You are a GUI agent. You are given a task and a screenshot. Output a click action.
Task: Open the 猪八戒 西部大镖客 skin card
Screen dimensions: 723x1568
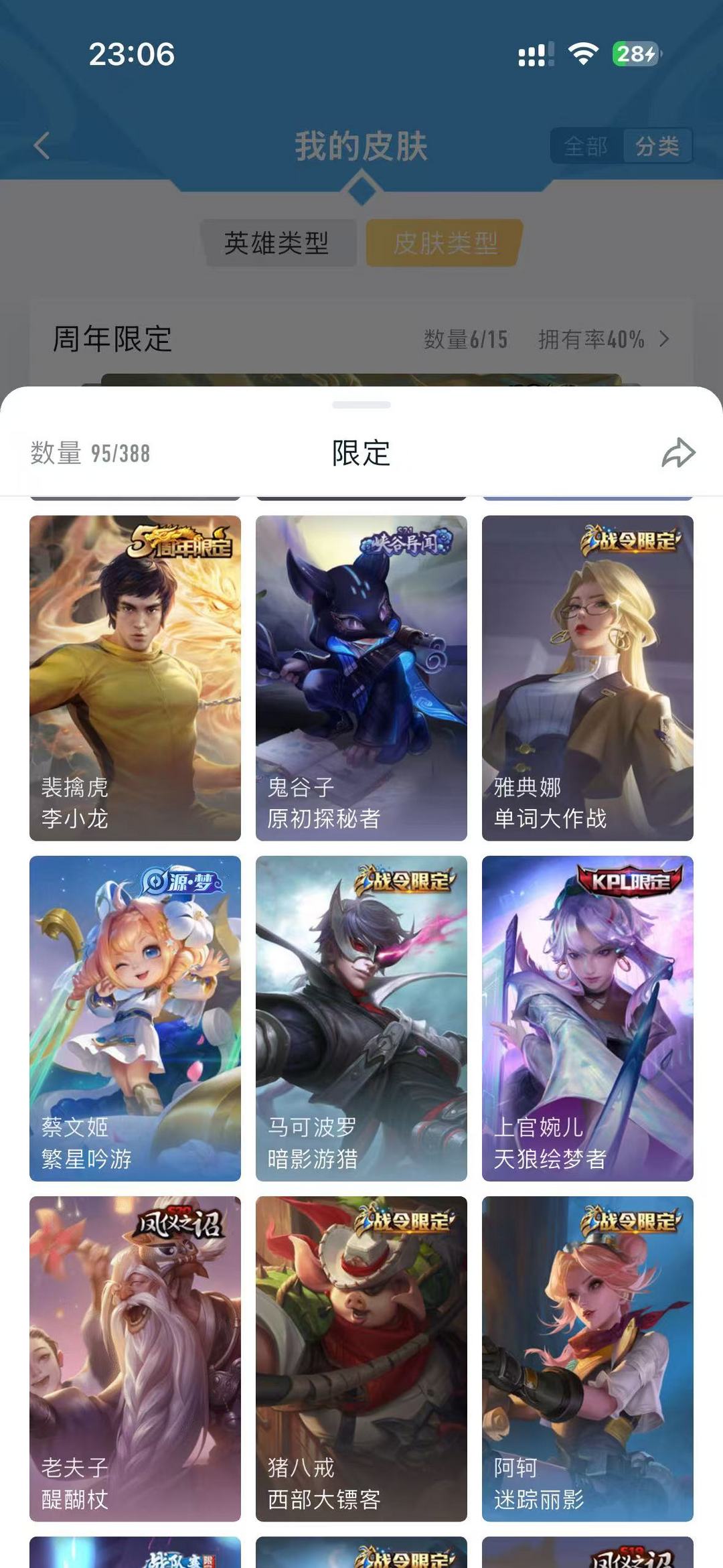(361, 1358)
